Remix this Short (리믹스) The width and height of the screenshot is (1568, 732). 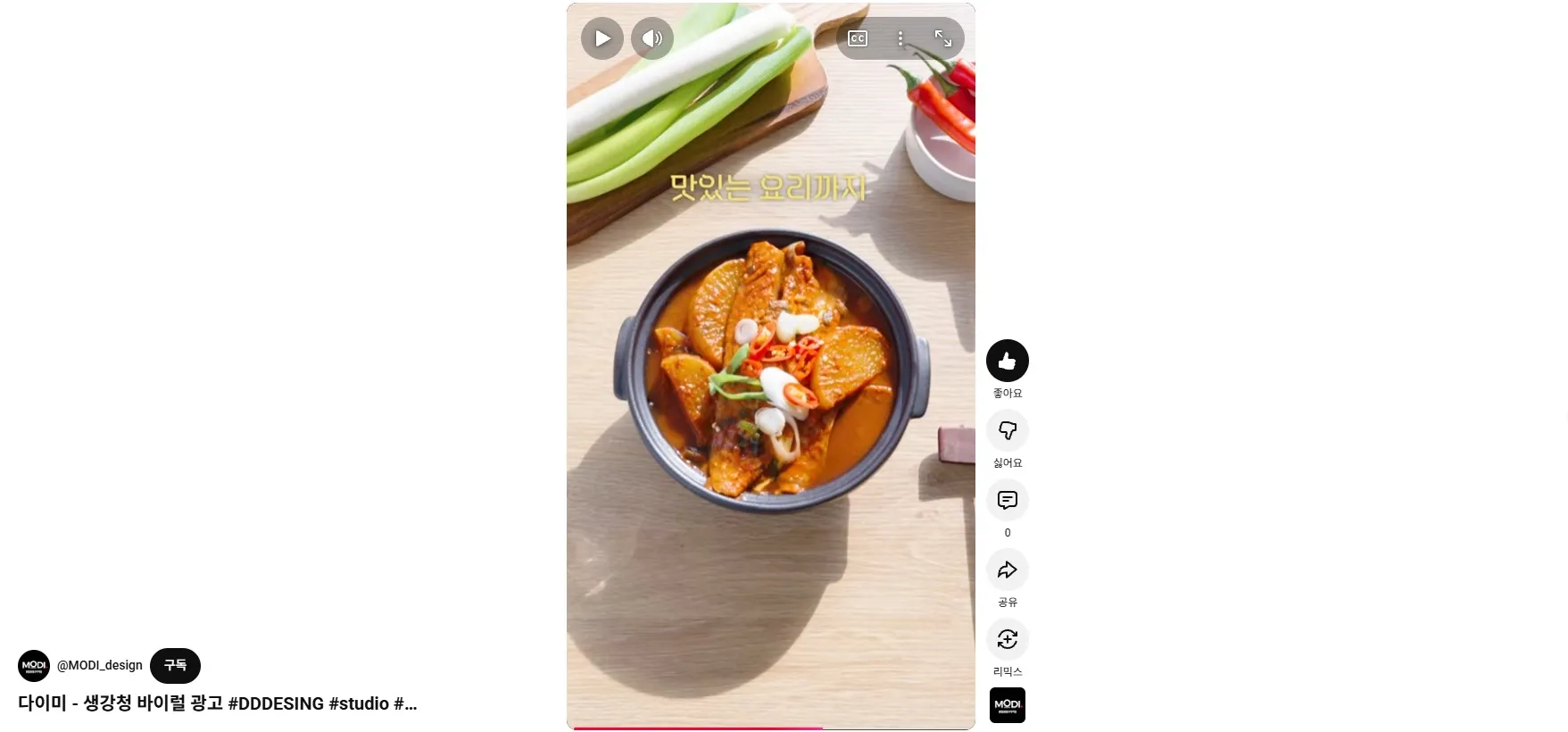coord(1008,639)
